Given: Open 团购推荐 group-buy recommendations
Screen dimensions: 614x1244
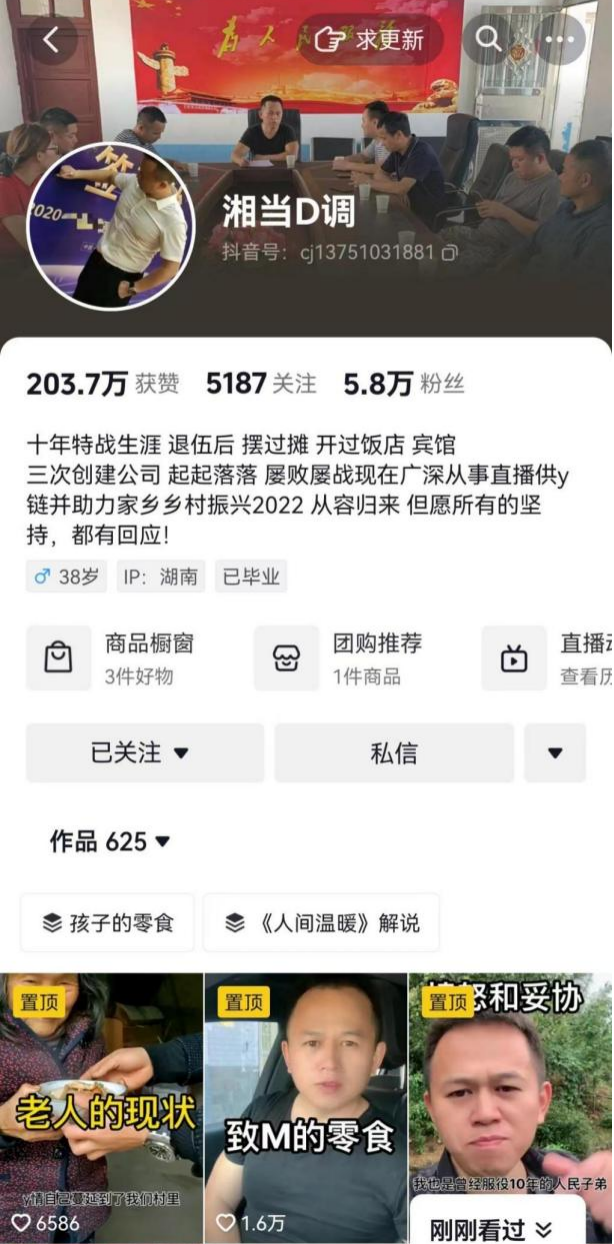Looking at the screenshot, I should click(355, 658).
